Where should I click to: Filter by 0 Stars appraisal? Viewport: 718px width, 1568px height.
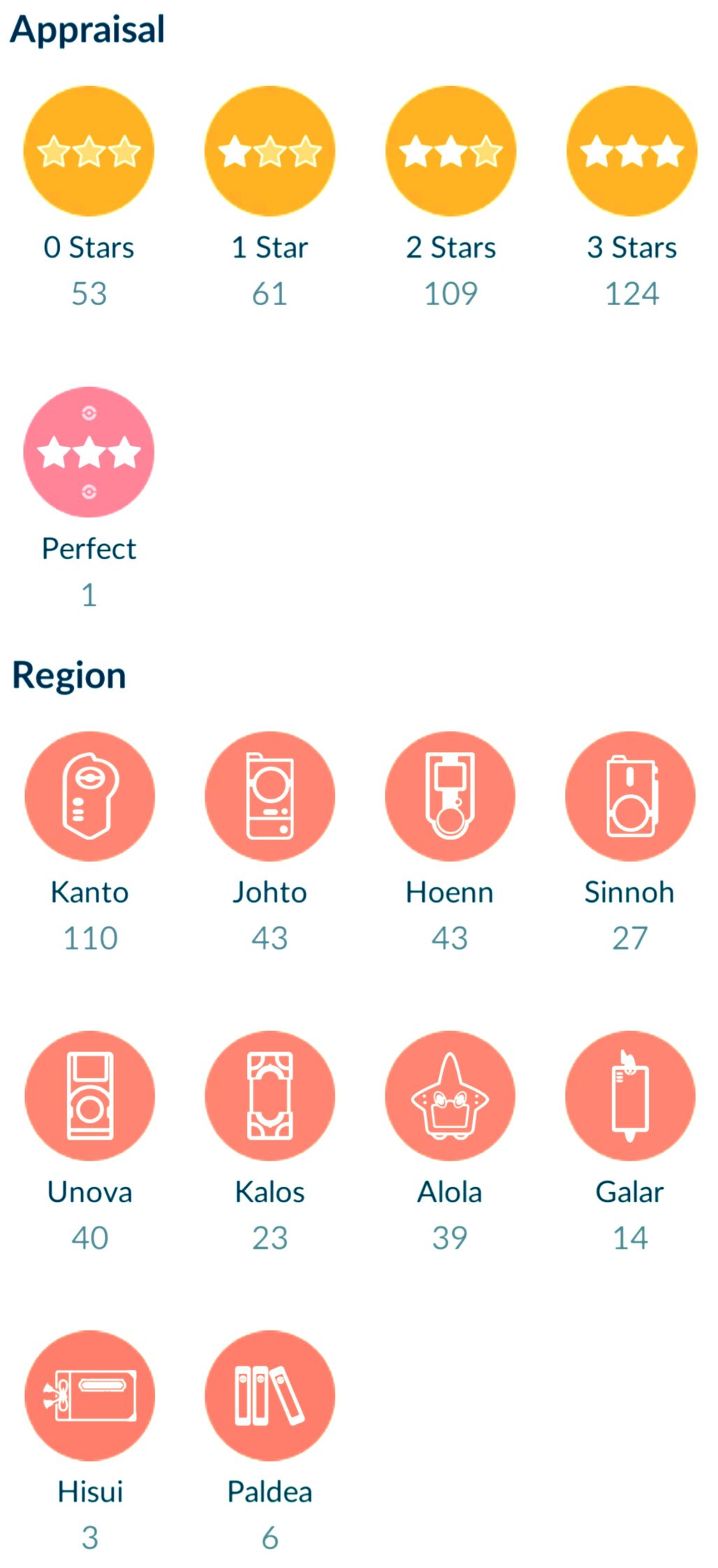point(89,151)
